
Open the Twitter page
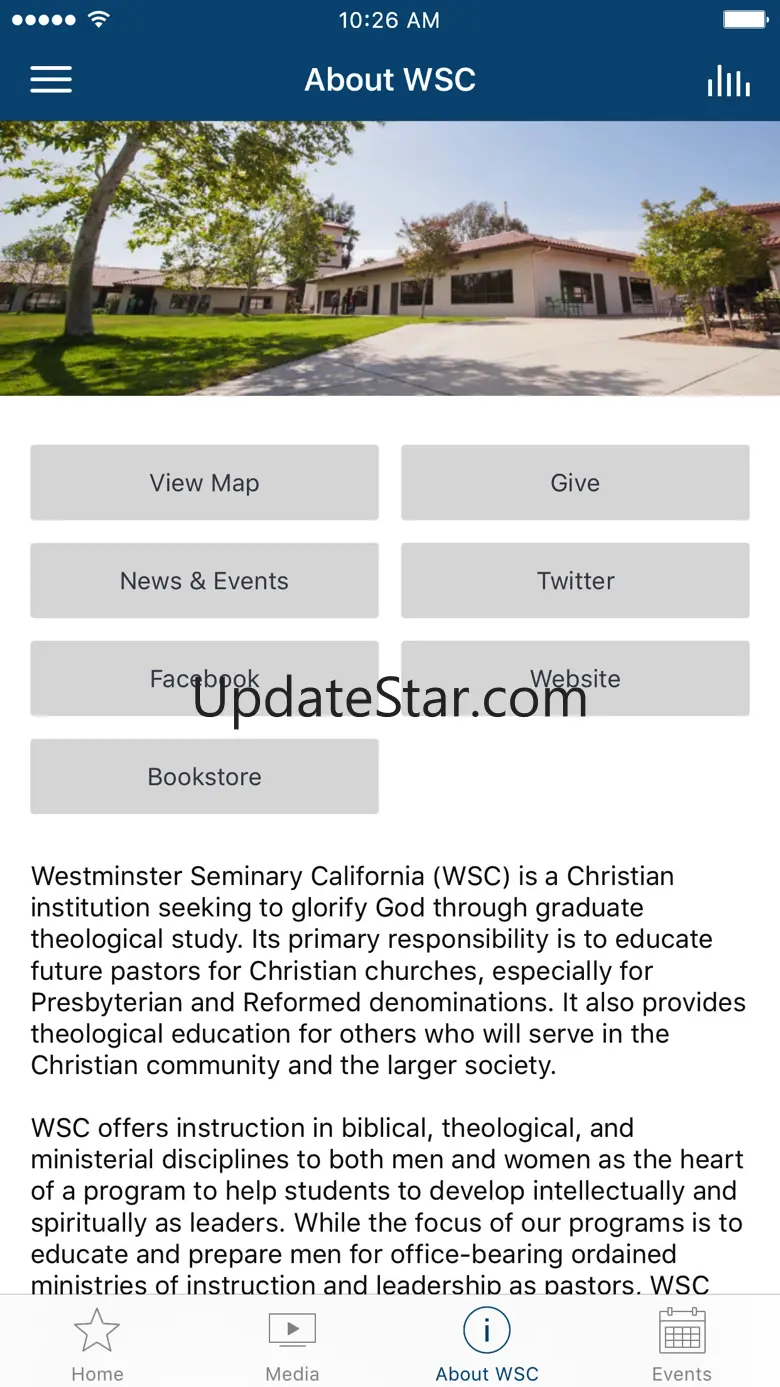(575, 581)
